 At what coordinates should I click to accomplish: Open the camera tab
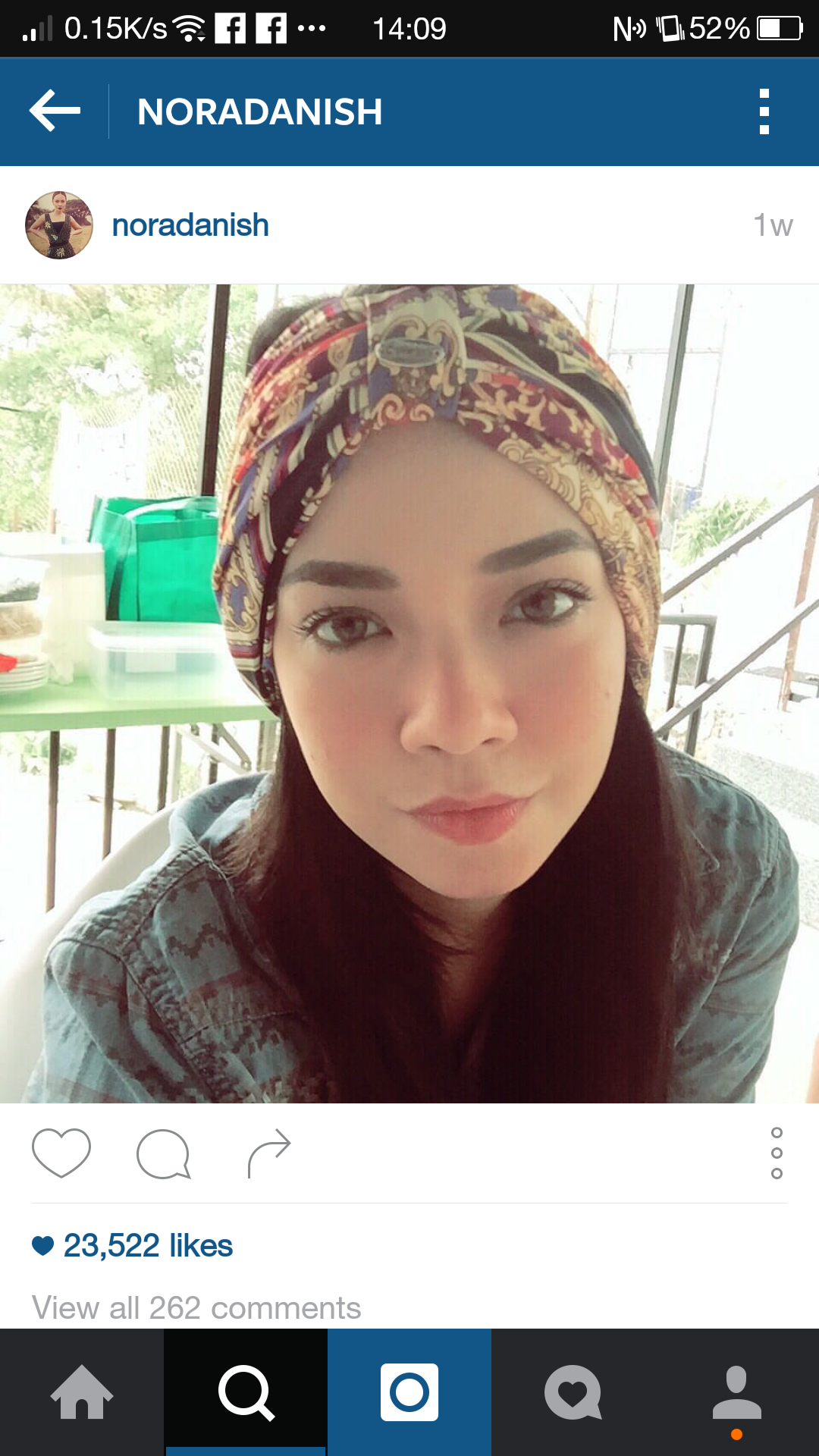coord(409,1392)
